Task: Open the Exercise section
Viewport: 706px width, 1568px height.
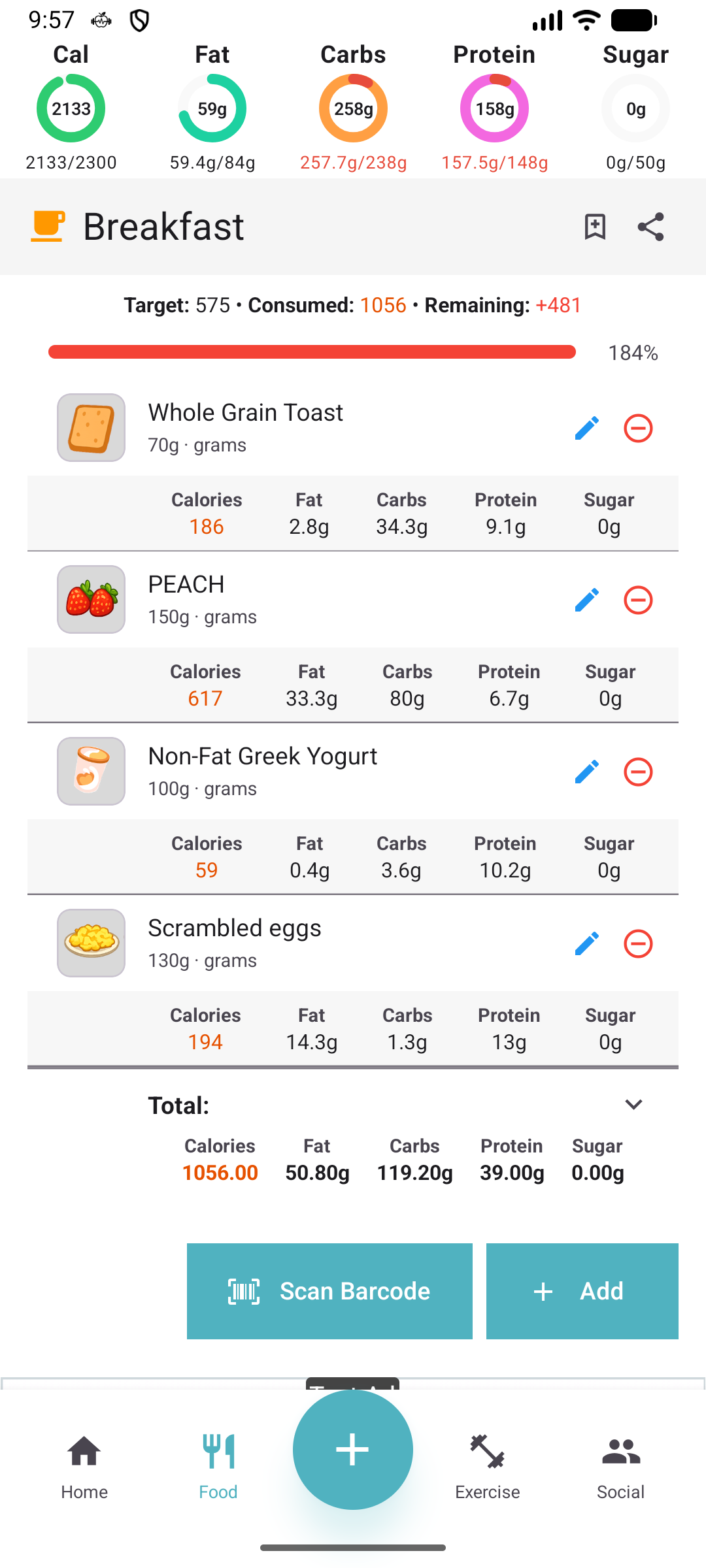Action: [x=488, y=1463]
